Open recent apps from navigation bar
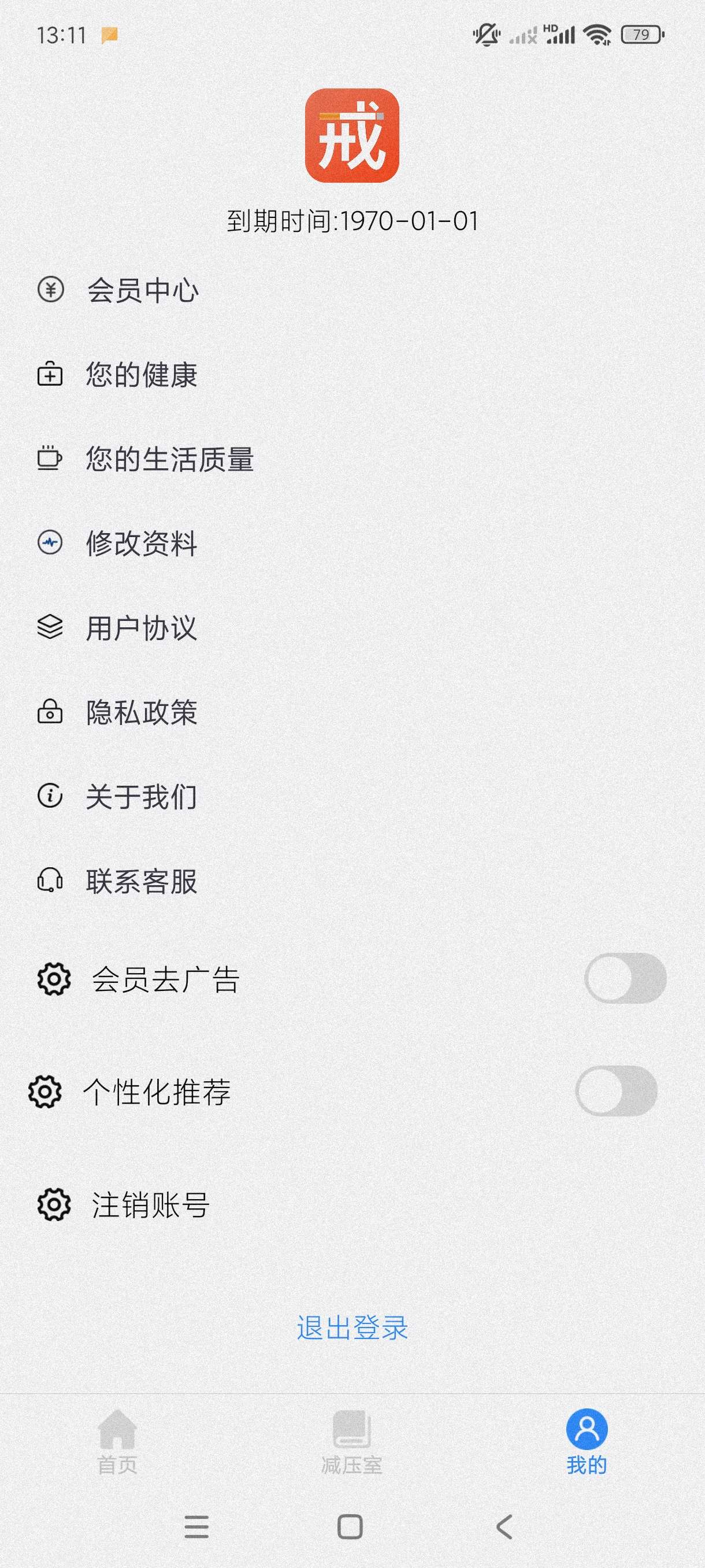This screenshot has height=1568, width=705. (196, 1526)
